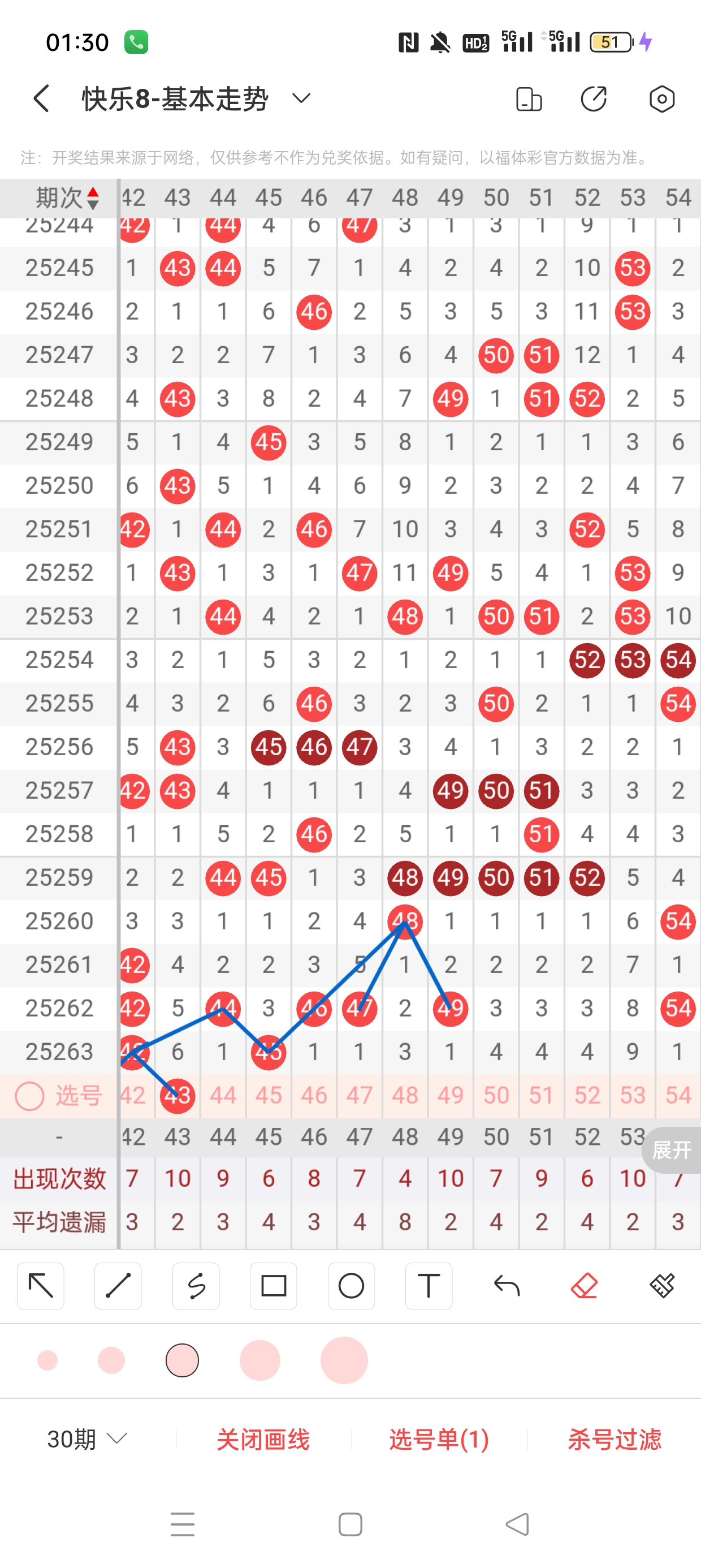The height and width of the screenshot is (1568, 701).
Task: Choose the arrow drawing tool
Action: coord(41,1286)
